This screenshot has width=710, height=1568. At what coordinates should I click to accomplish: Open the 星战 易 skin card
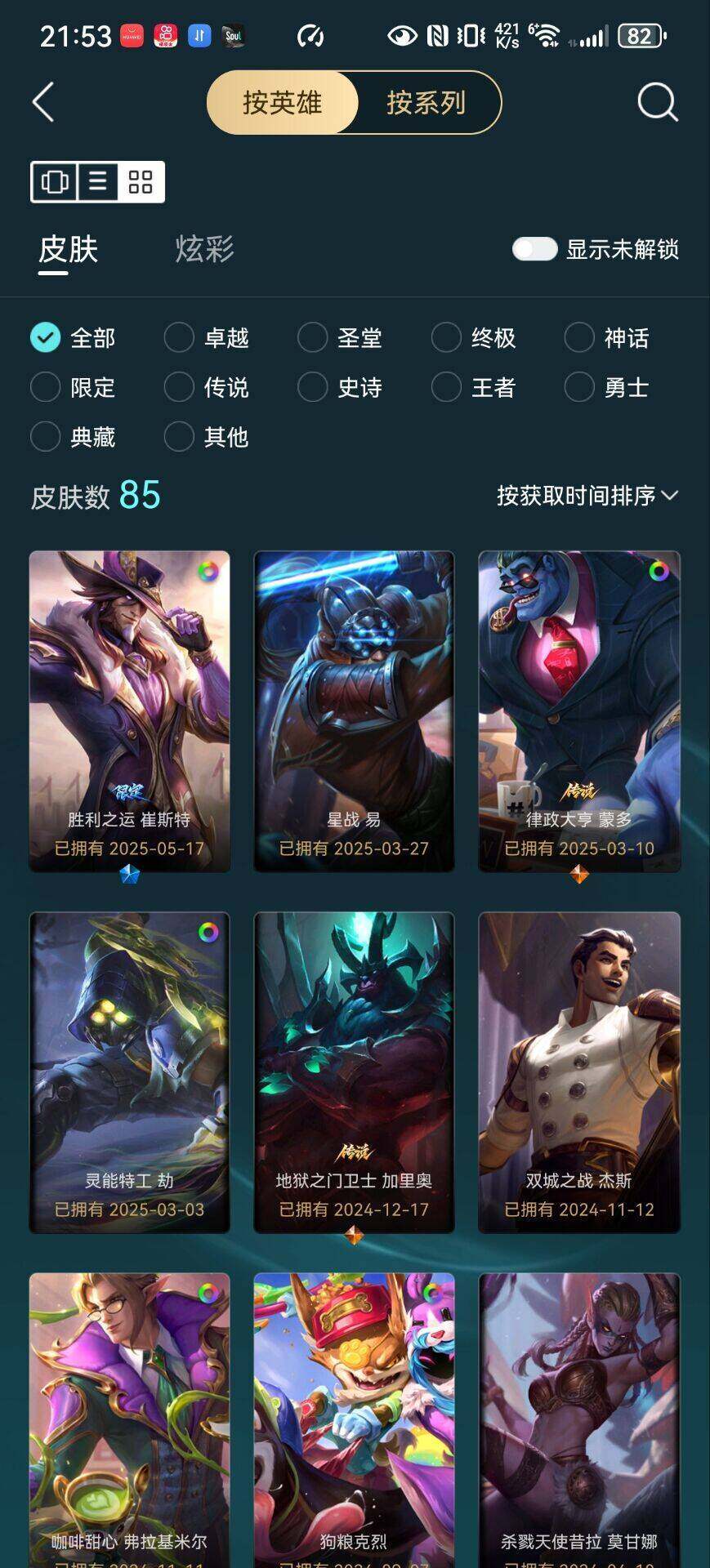(354, 710)
